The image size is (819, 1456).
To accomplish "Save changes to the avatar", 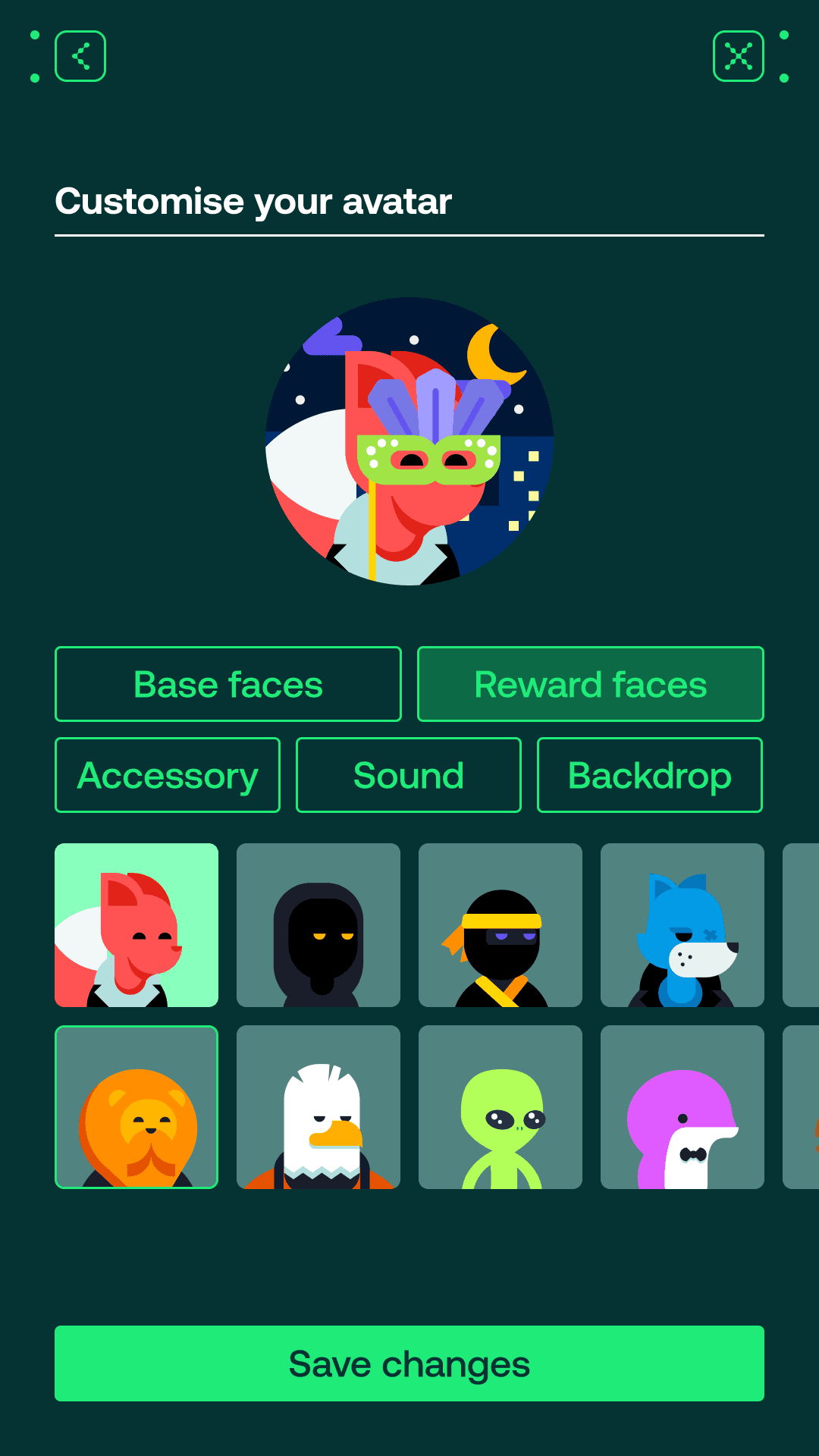I will coord(409,1363).
